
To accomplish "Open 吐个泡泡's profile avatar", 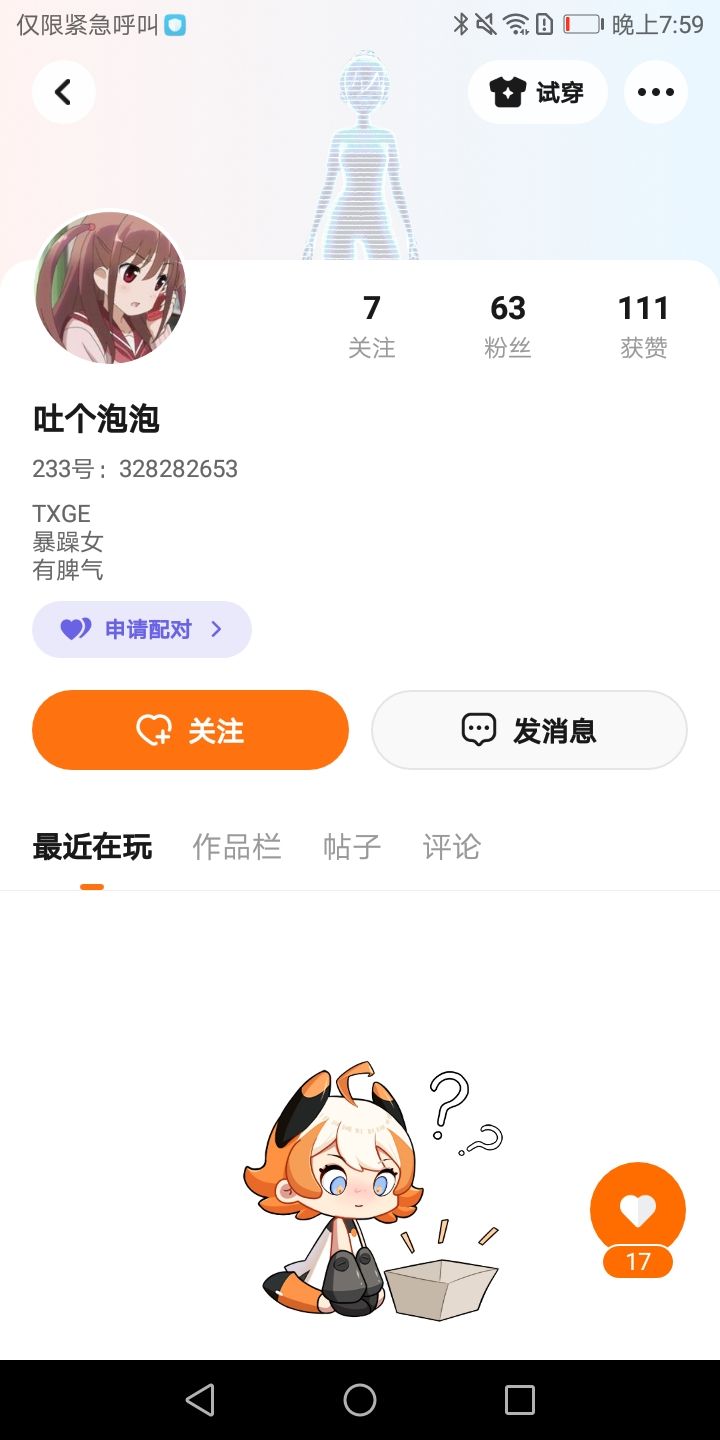I will pyautogui.click(x=110, y=287).
